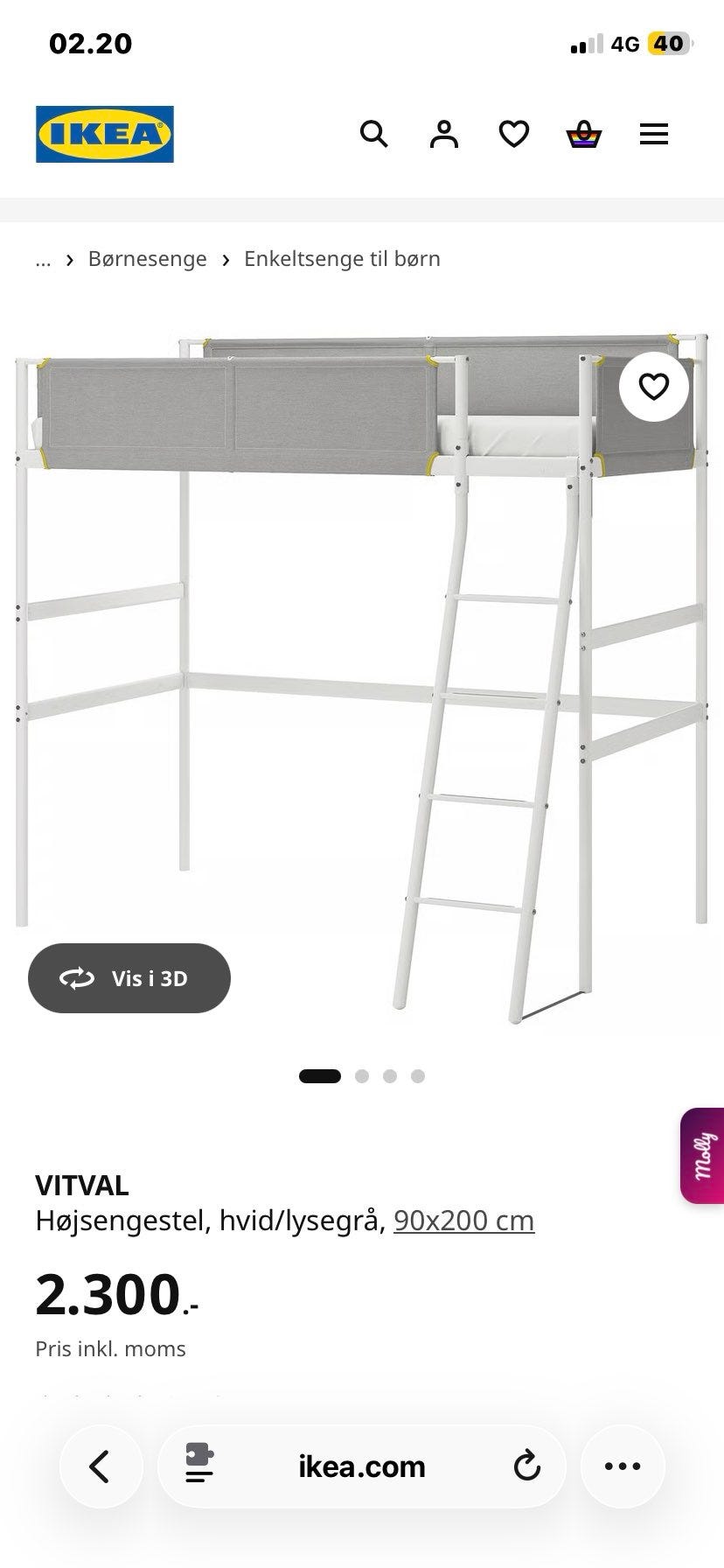Open the favorites heart in header

coord(514,134)
